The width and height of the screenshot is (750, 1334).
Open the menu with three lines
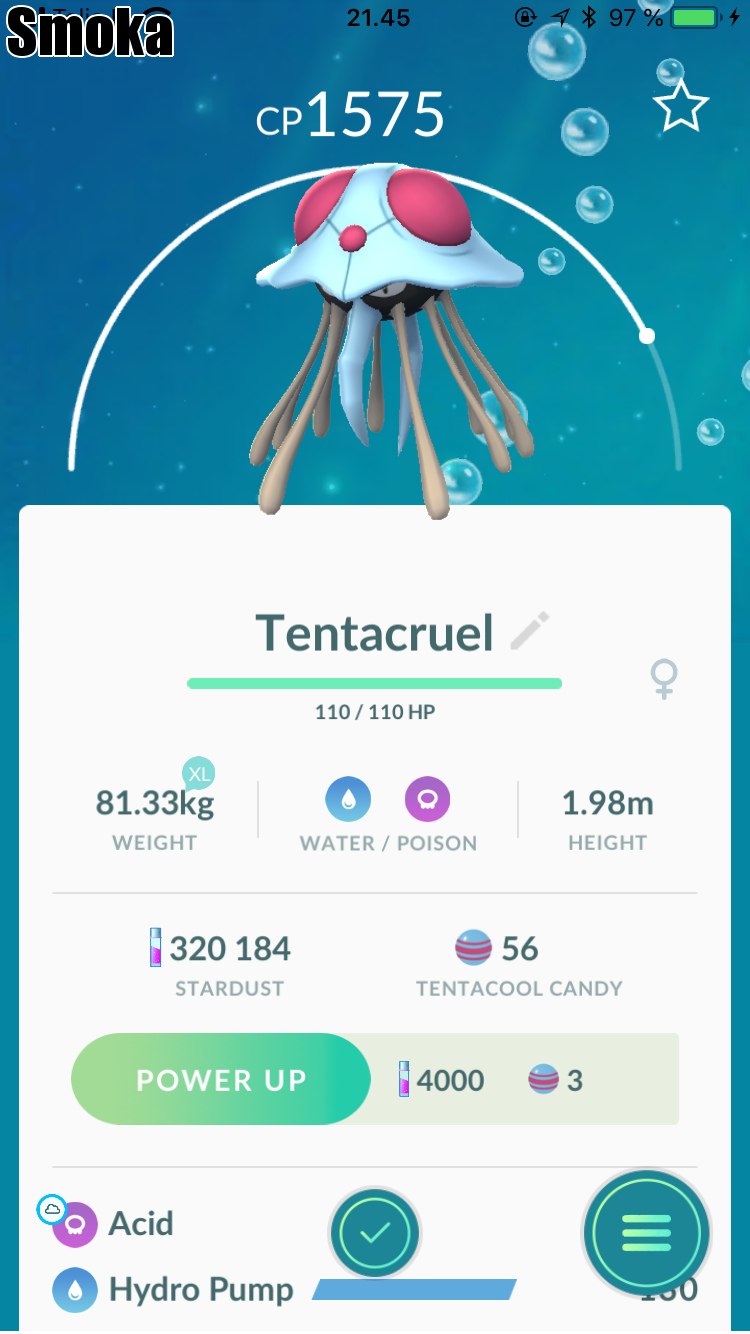coord(646,1232)
